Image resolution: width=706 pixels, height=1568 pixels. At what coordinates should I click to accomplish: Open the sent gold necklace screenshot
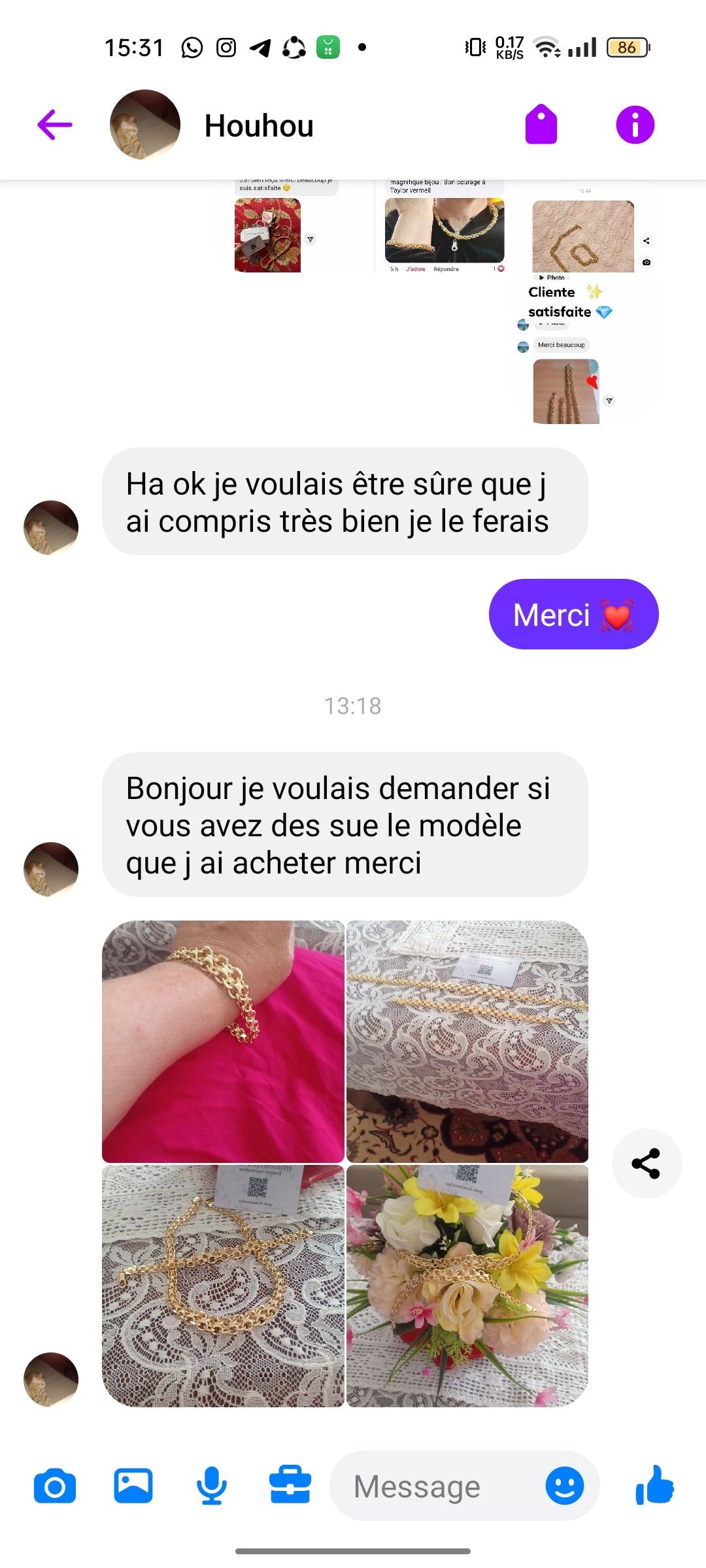point(445,229)
